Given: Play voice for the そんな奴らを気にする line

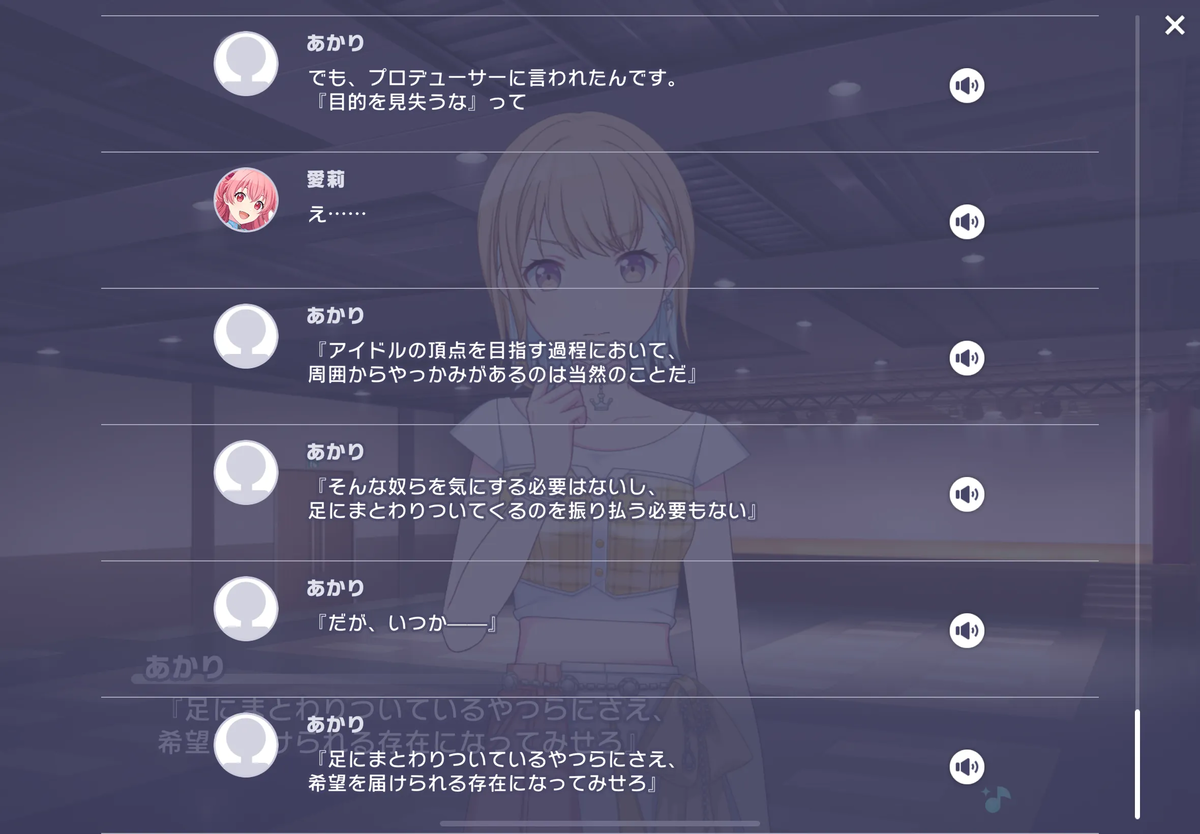Looking at the screenshot, I should point(966,494).
